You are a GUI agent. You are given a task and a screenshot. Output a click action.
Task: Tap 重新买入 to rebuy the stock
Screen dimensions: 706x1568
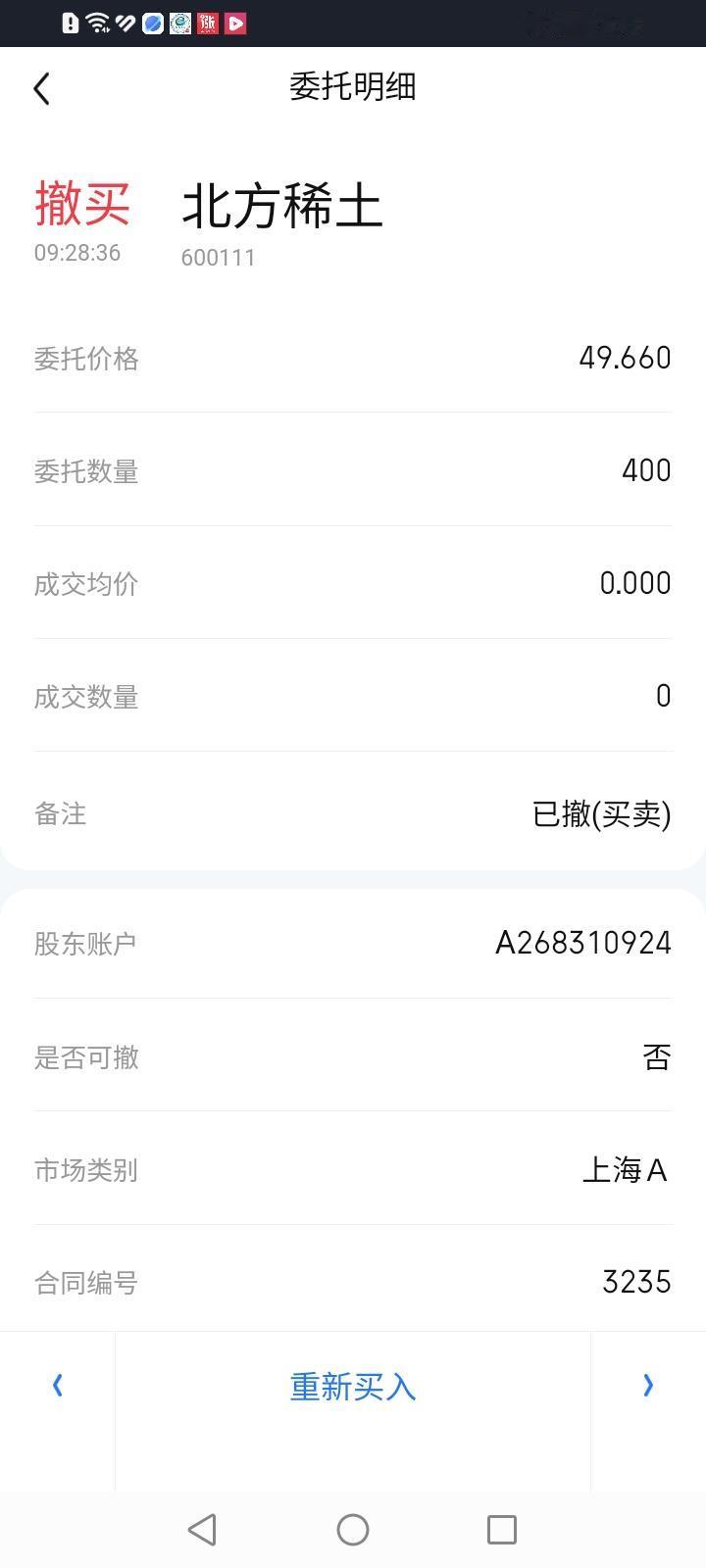pos(353,1387)
